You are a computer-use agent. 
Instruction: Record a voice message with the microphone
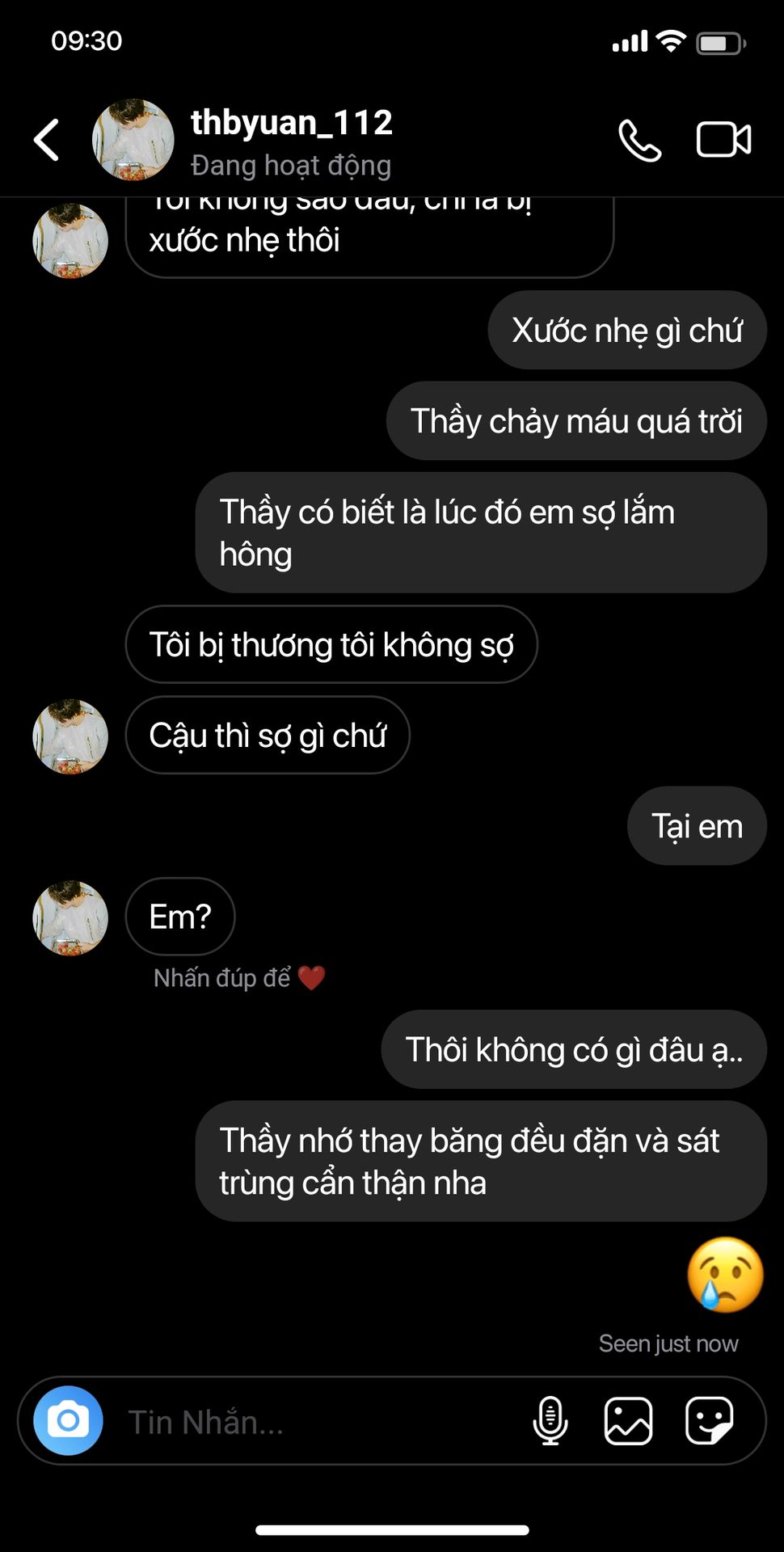550,1420
